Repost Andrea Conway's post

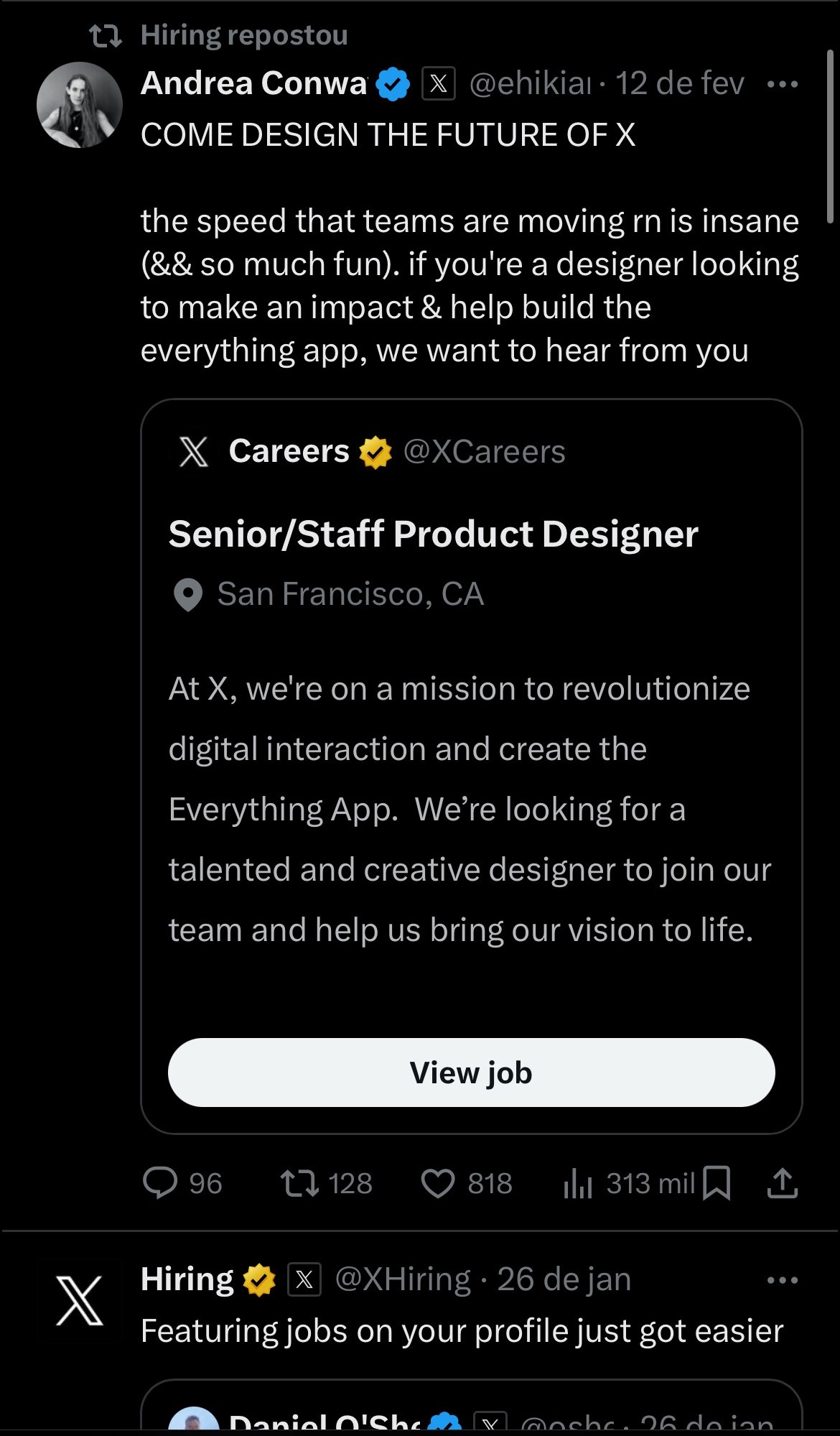point(327,1183)
